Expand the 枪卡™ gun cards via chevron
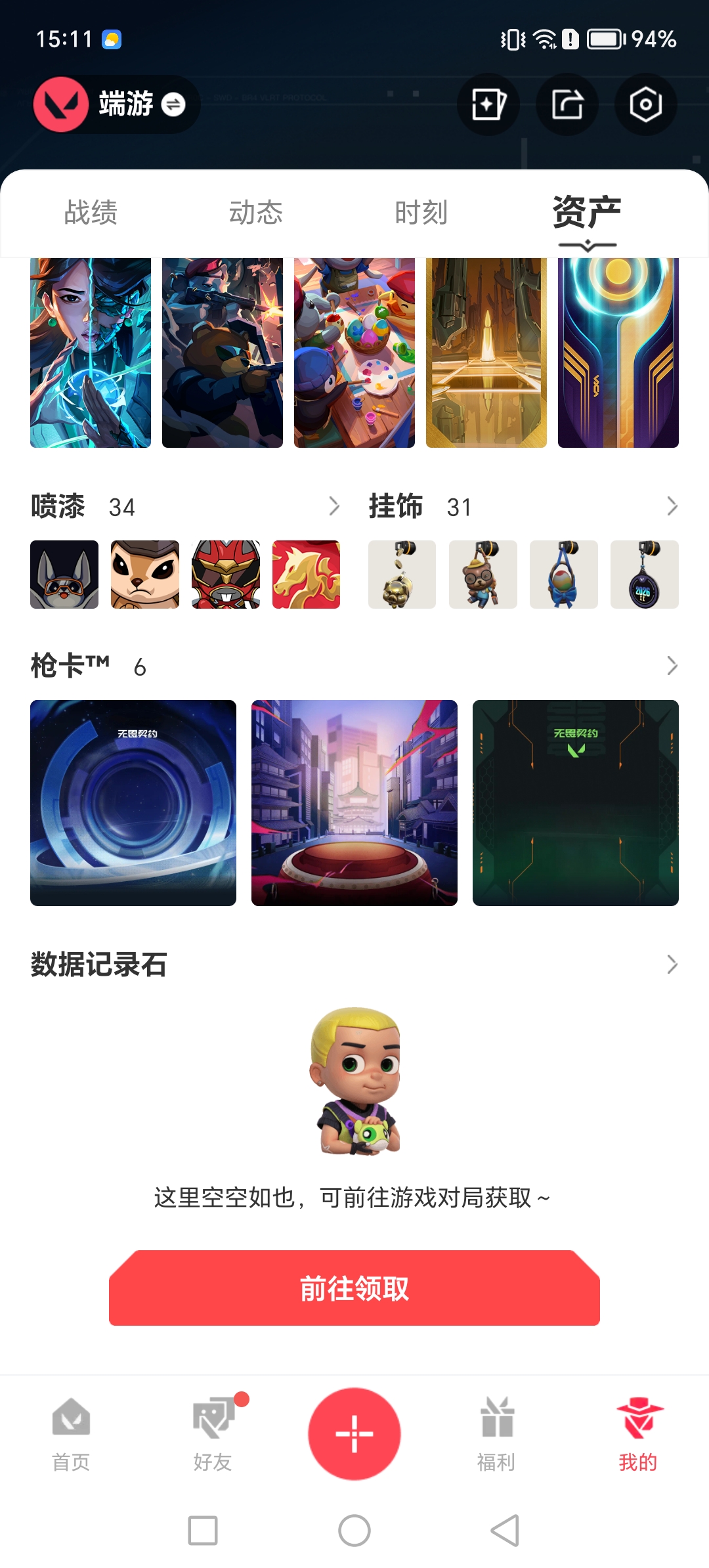 click(x=672, y=666)
